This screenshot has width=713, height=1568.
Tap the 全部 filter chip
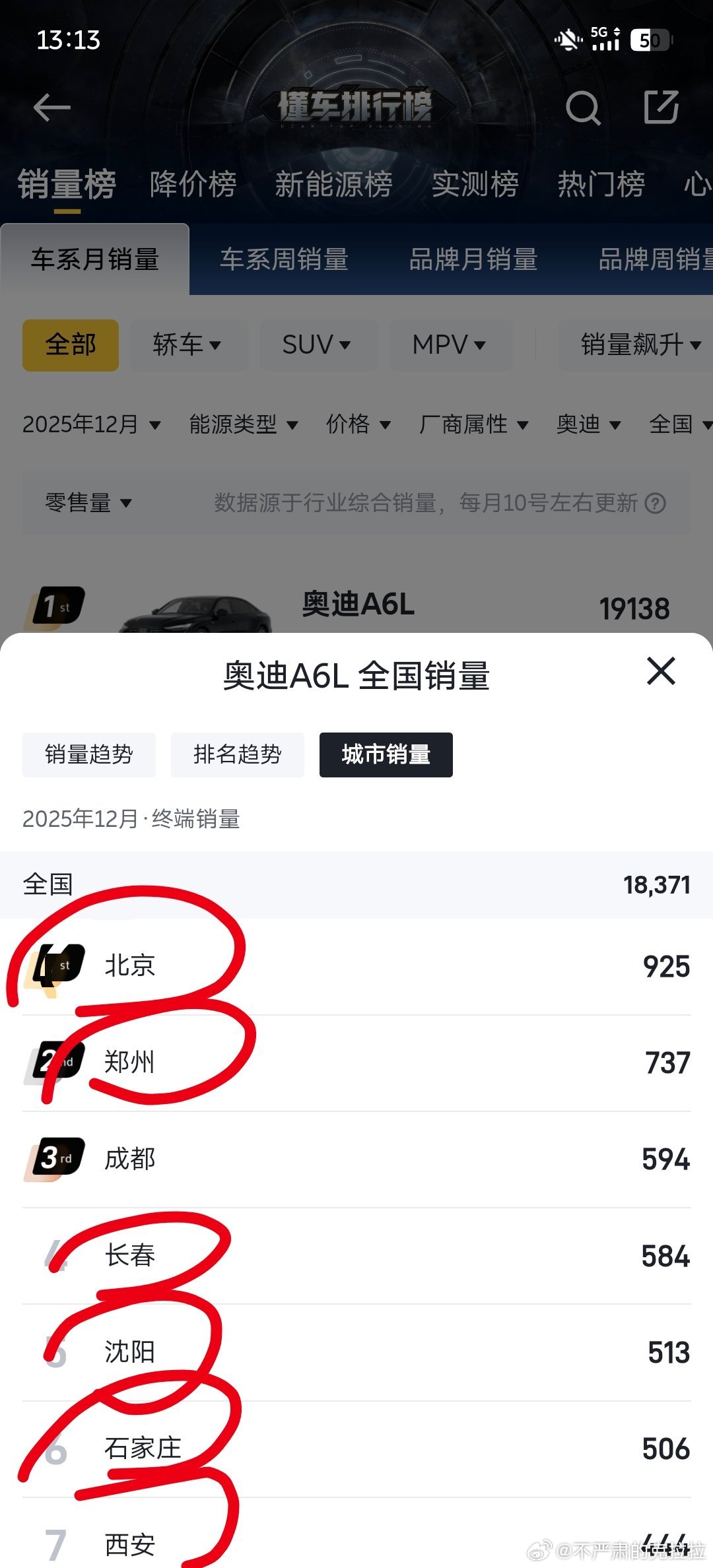(x=70, y=344)
